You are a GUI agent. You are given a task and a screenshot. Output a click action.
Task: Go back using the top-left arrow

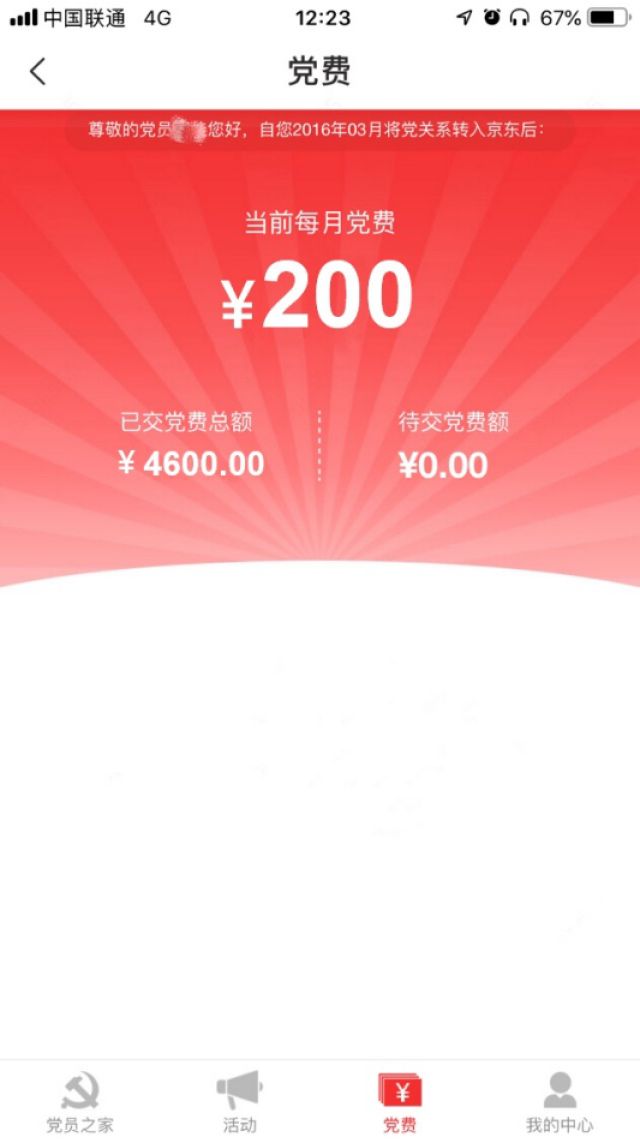pyautogui.click(x=38, y=72)
